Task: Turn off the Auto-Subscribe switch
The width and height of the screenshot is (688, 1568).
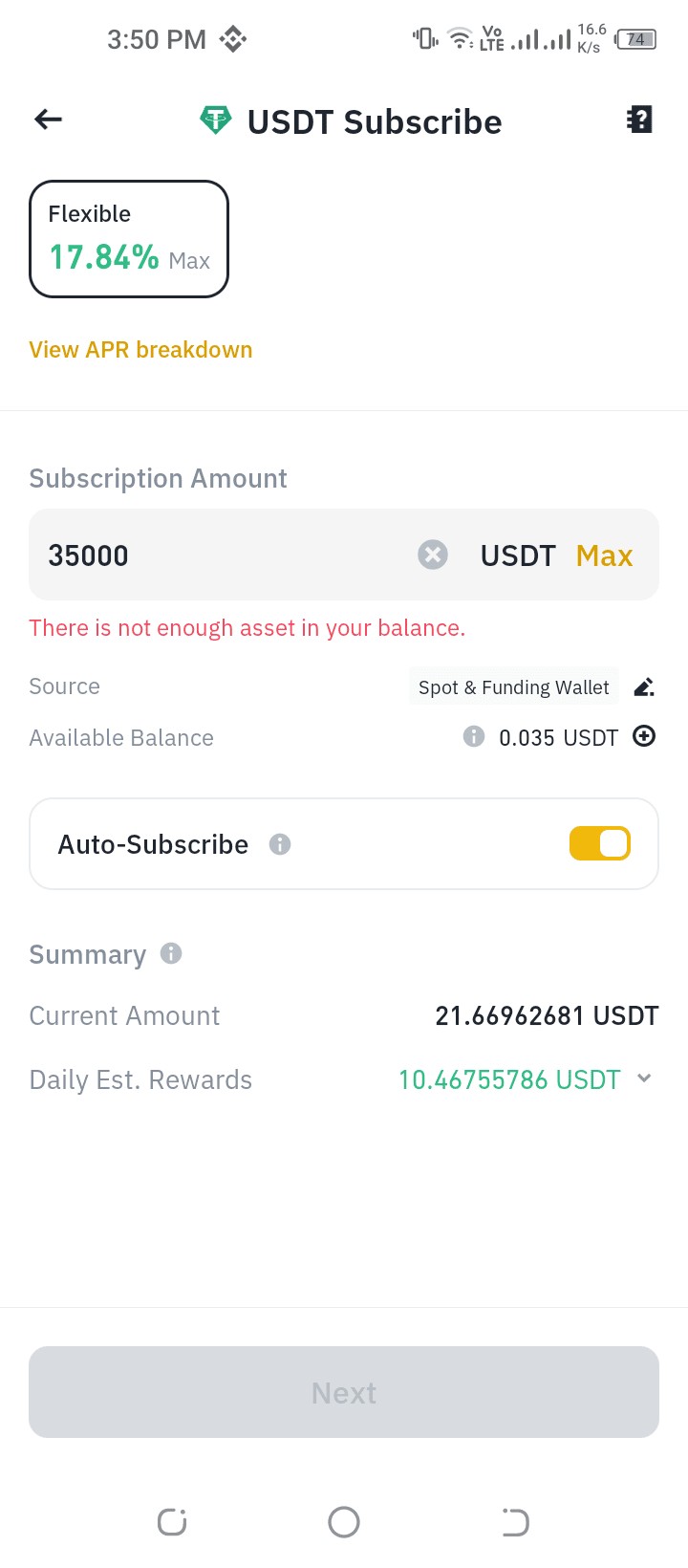Action: [599, 843]
